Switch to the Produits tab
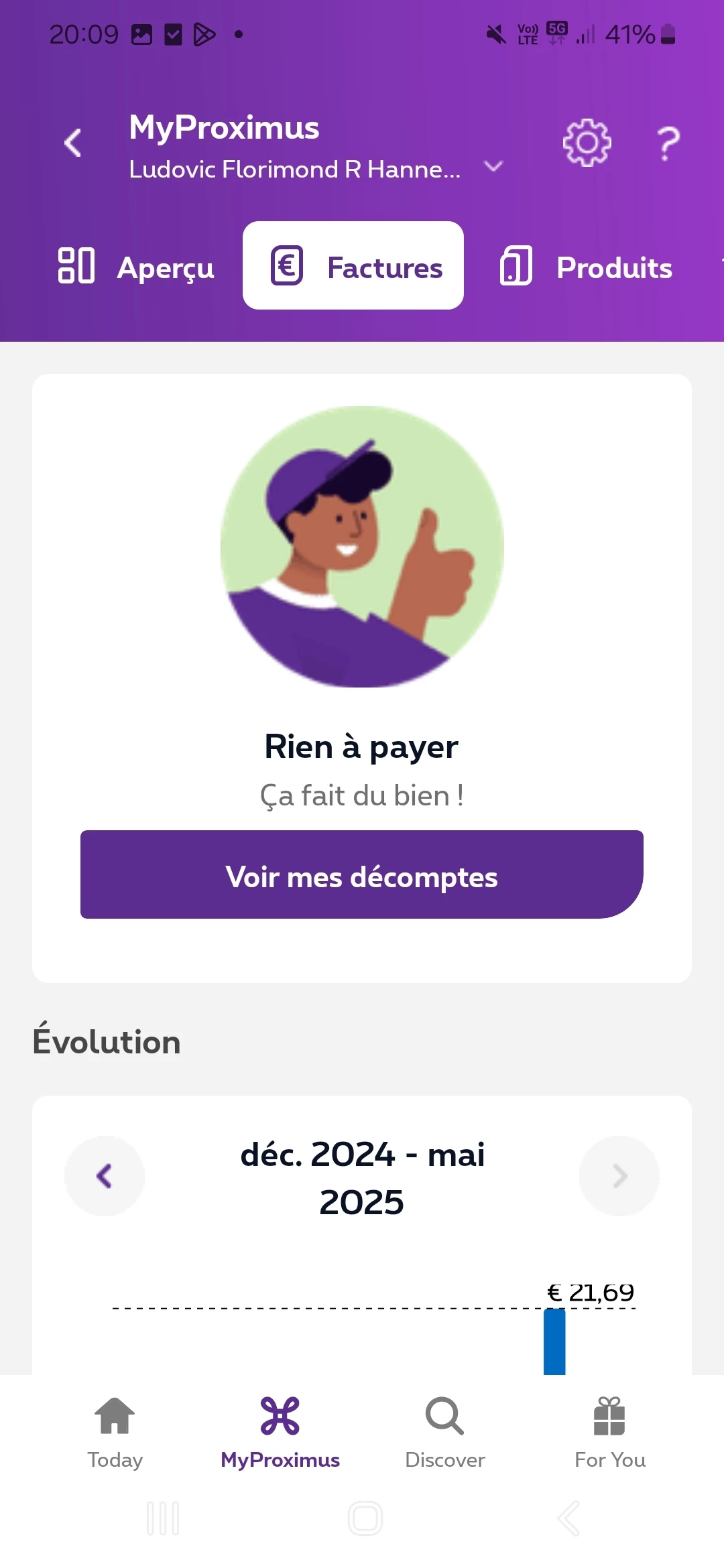The image size is (724, 1568). [586, 267]
